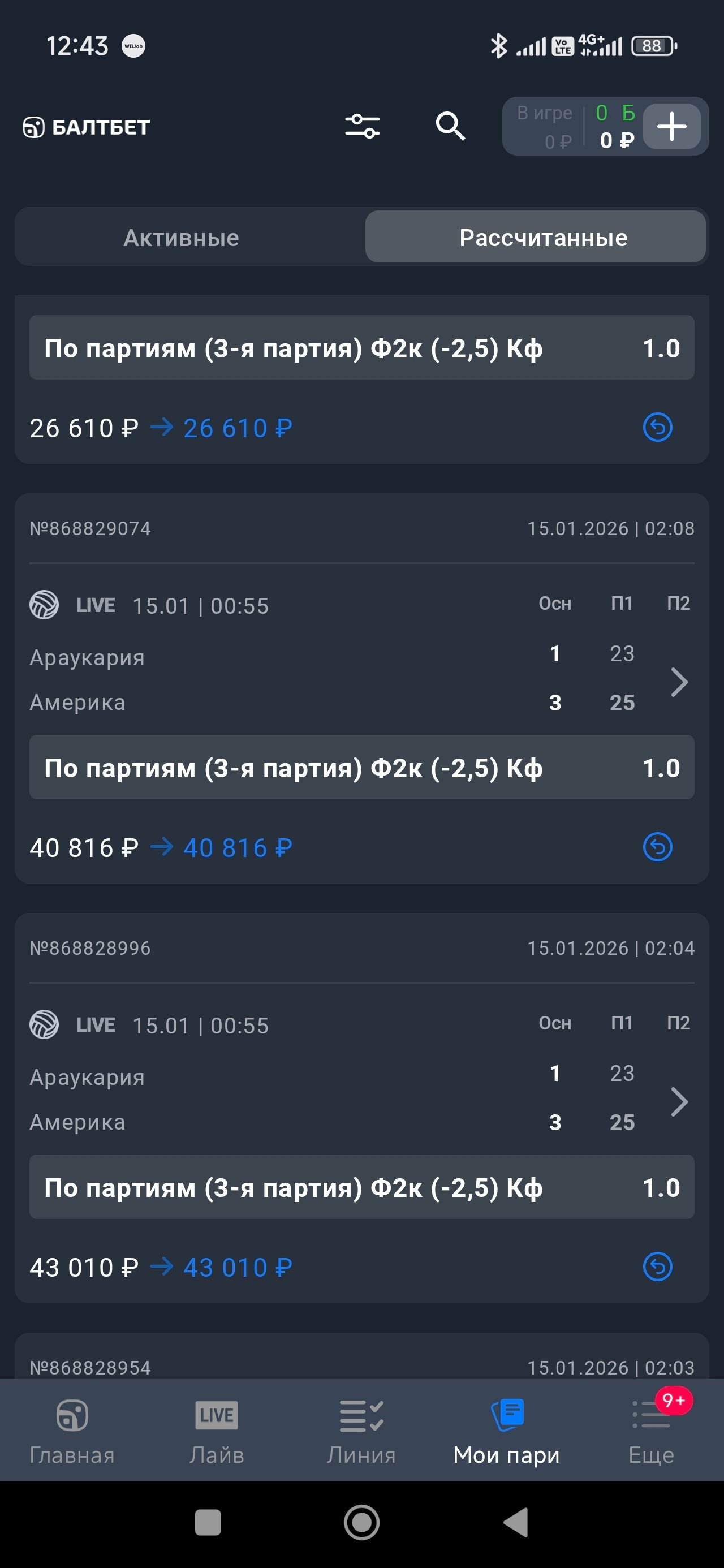Switch to the Активные tab
Viewport: 724px width, 1568px height.
[182, 238]
